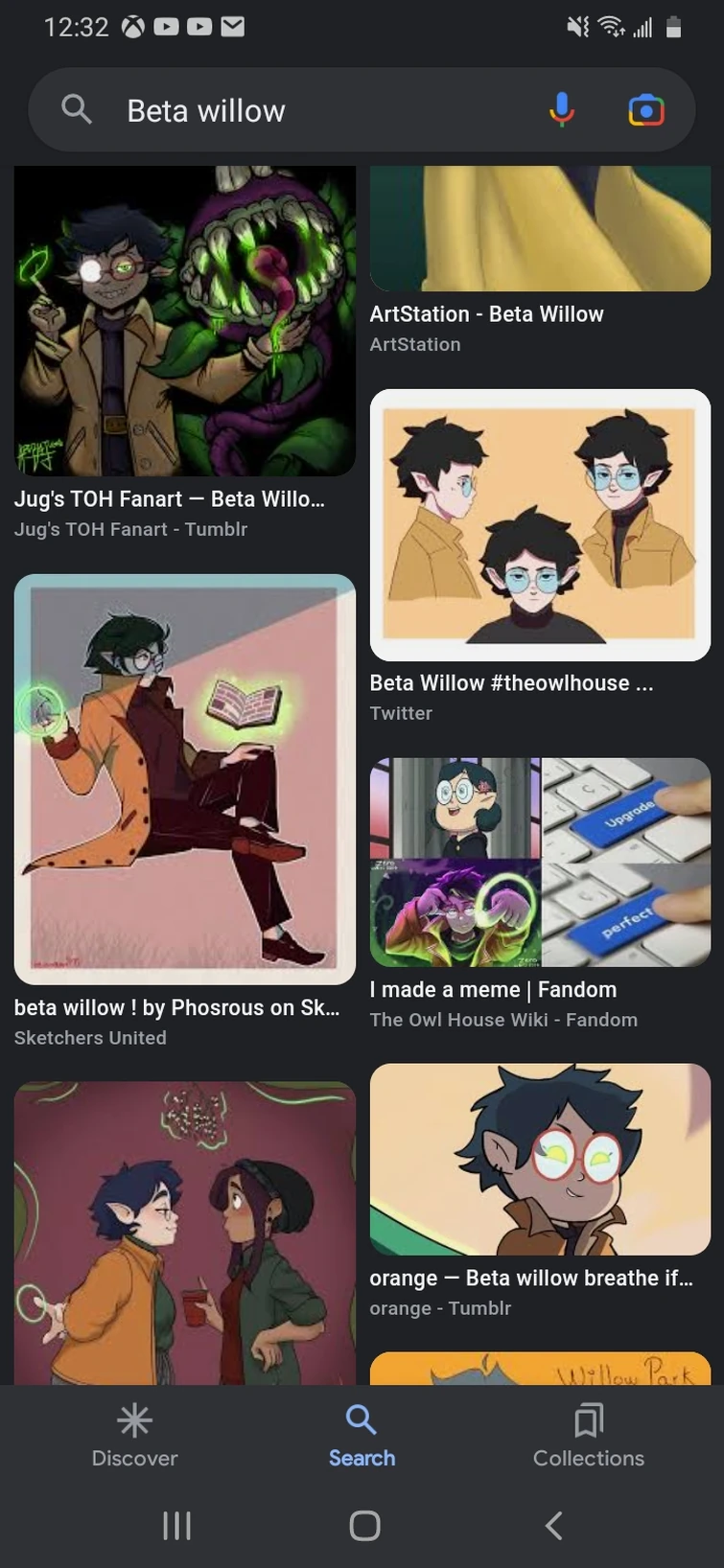
Task: Open the Twitter source link under Beta Willow
Action: click(401, 713)
